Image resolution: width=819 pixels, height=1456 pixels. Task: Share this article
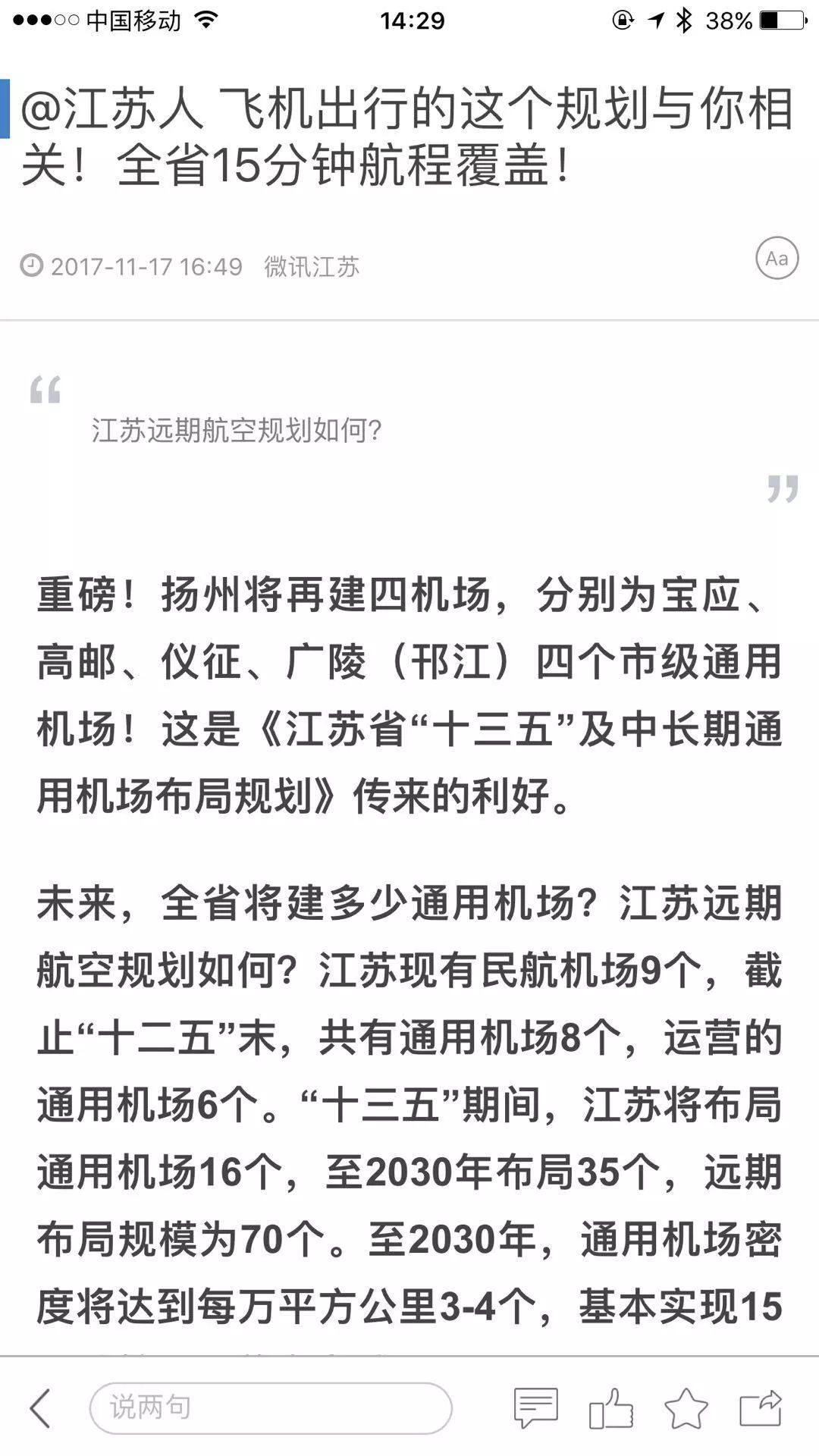pos(761,1408)
